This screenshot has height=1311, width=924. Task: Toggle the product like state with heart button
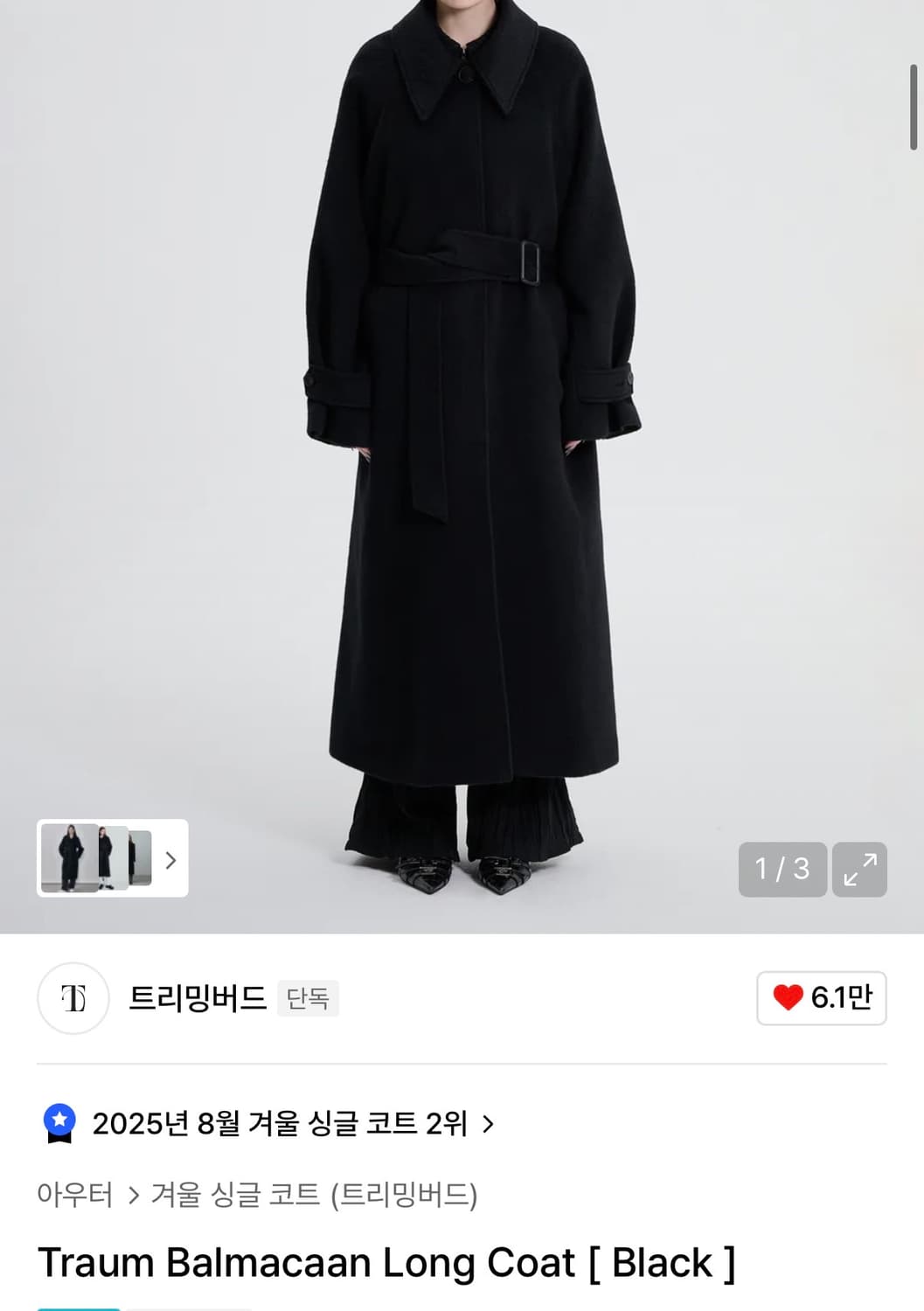tap(820, 999)
